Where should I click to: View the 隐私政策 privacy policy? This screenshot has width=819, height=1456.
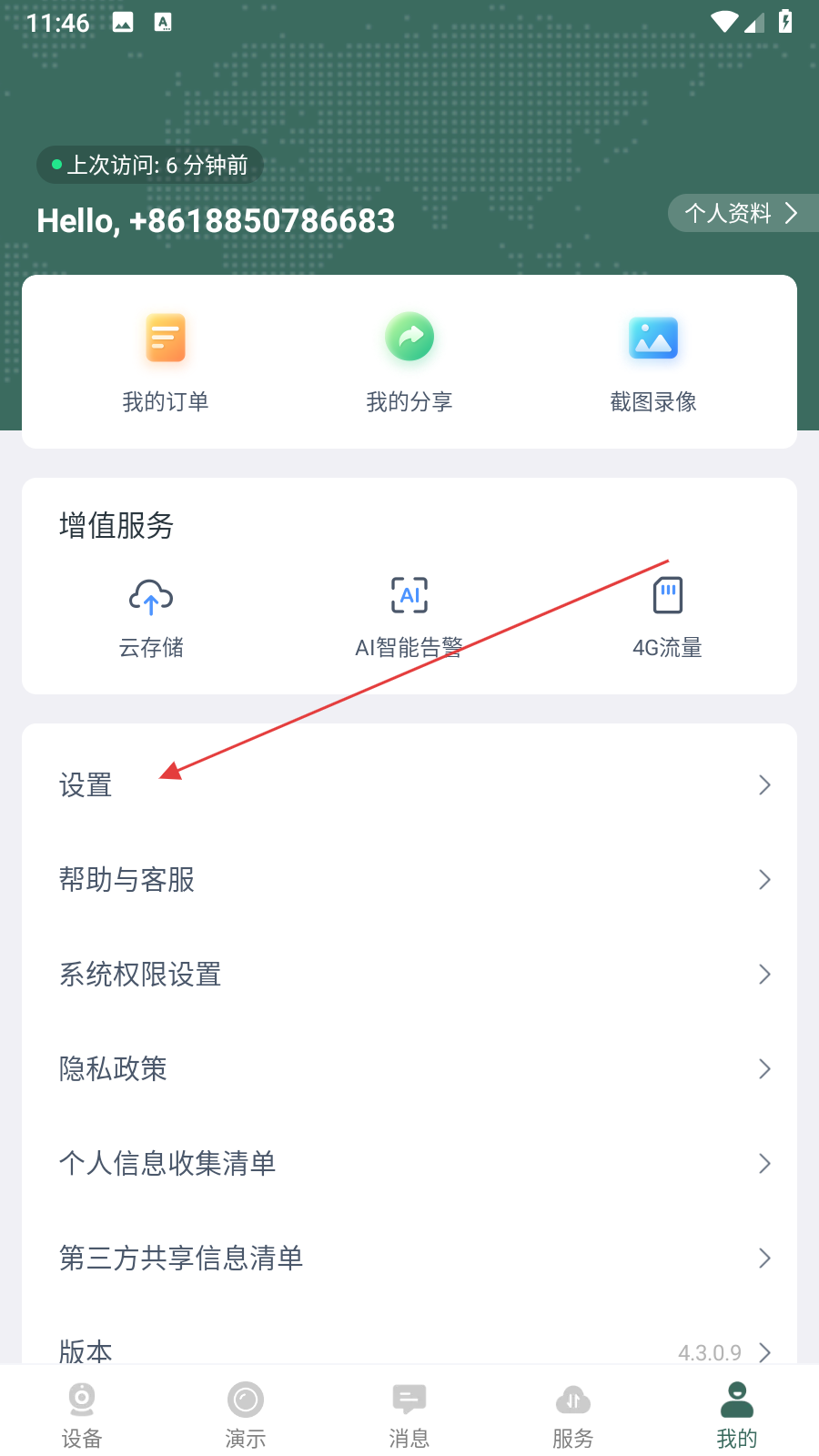pyautogui.click(x=409, y=1068)
